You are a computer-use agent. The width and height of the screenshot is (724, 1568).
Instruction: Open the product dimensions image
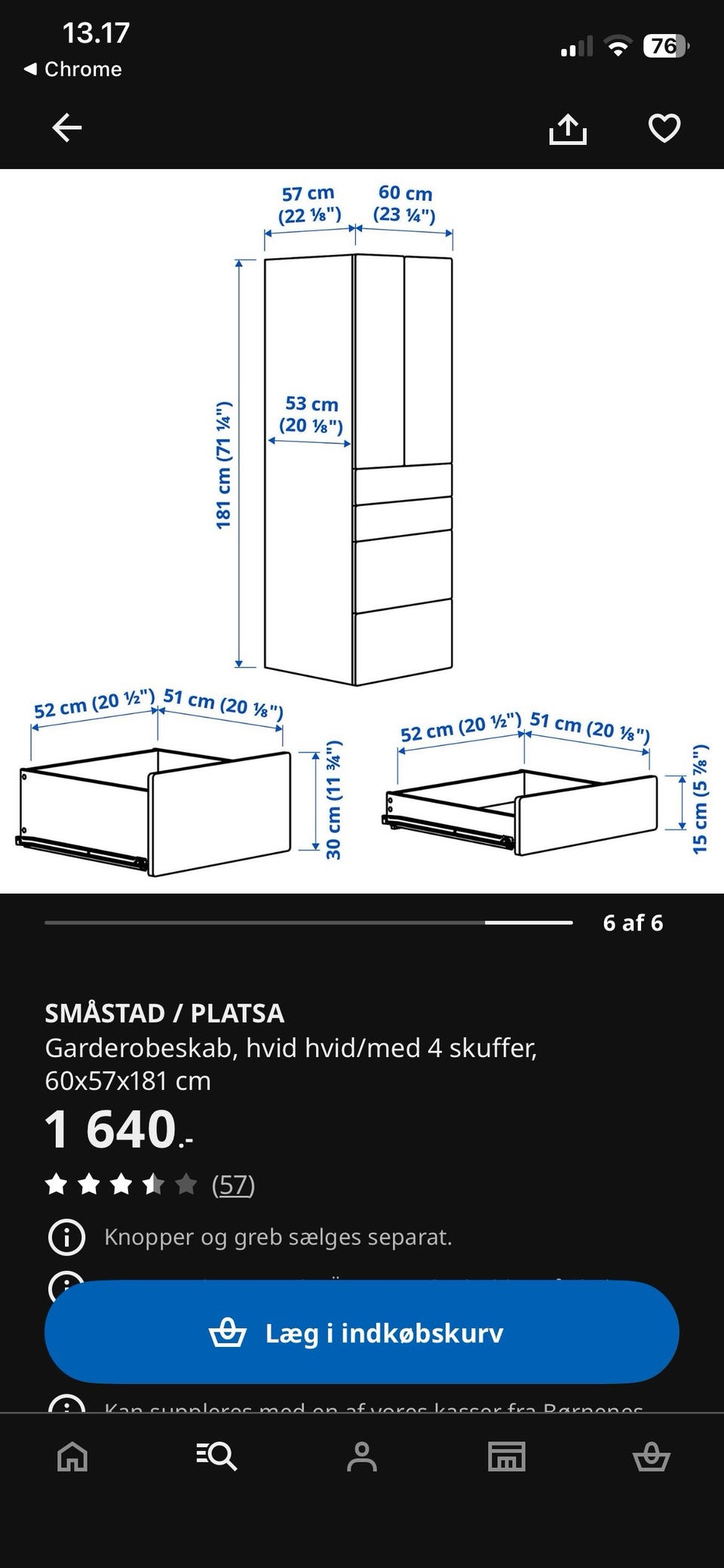[362, 531]
